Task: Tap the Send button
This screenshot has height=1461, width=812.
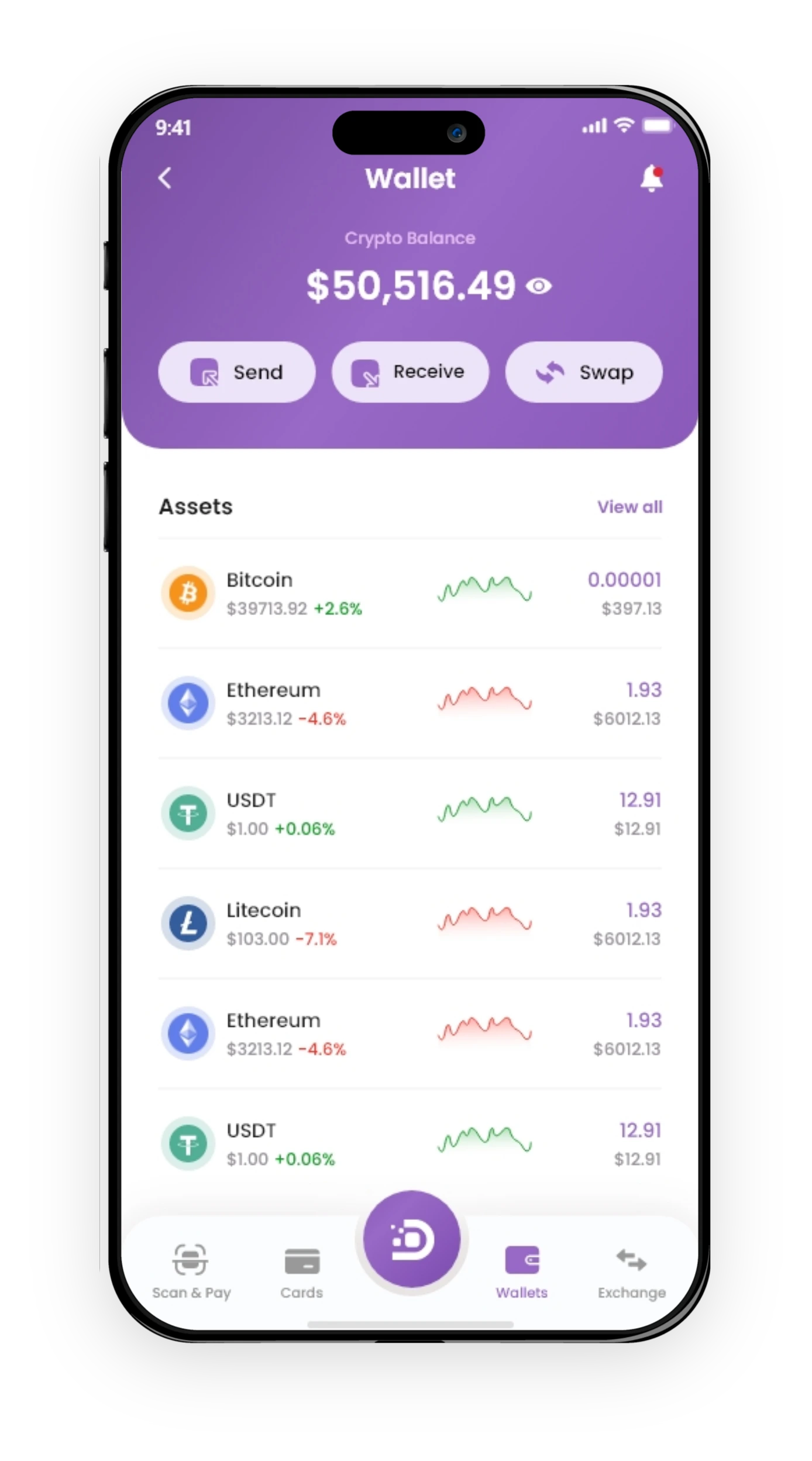Action: tap(236, 372)
